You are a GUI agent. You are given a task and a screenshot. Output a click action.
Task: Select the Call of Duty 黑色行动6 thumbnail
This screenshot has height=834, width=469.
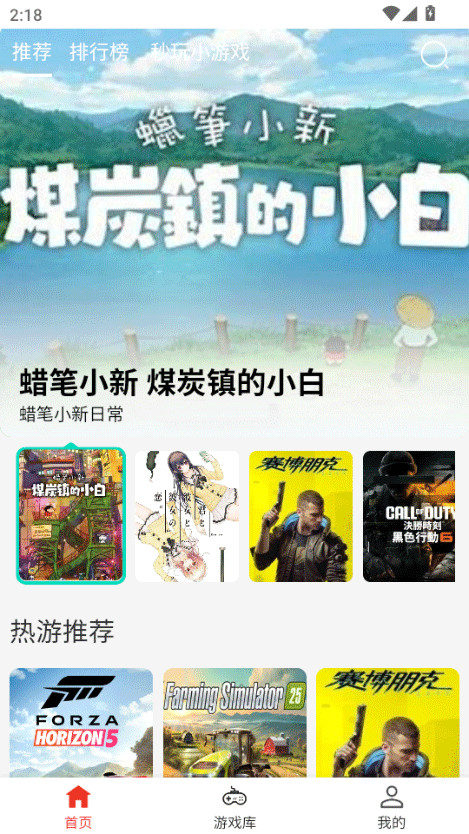[x=409, y=516]
